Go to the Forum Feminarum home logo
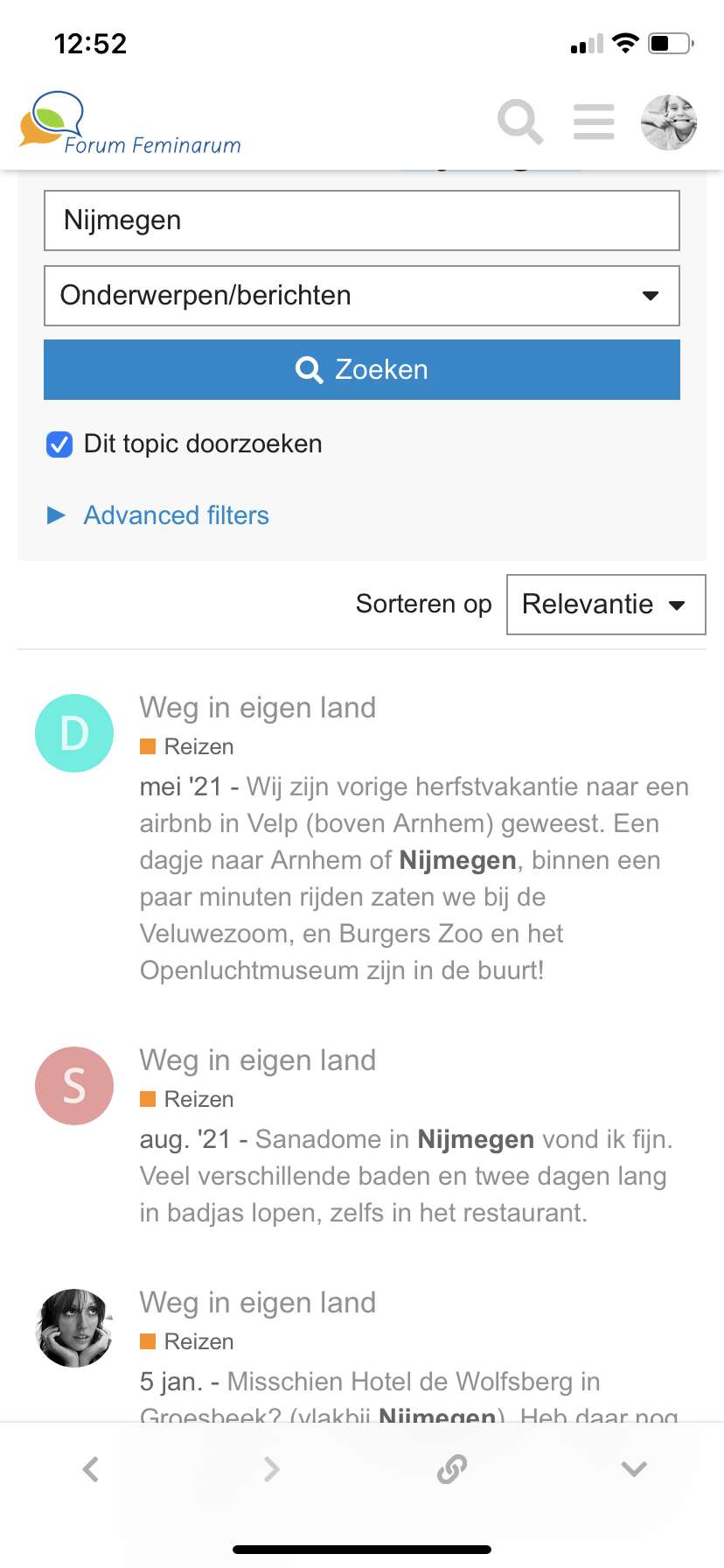 129,123
